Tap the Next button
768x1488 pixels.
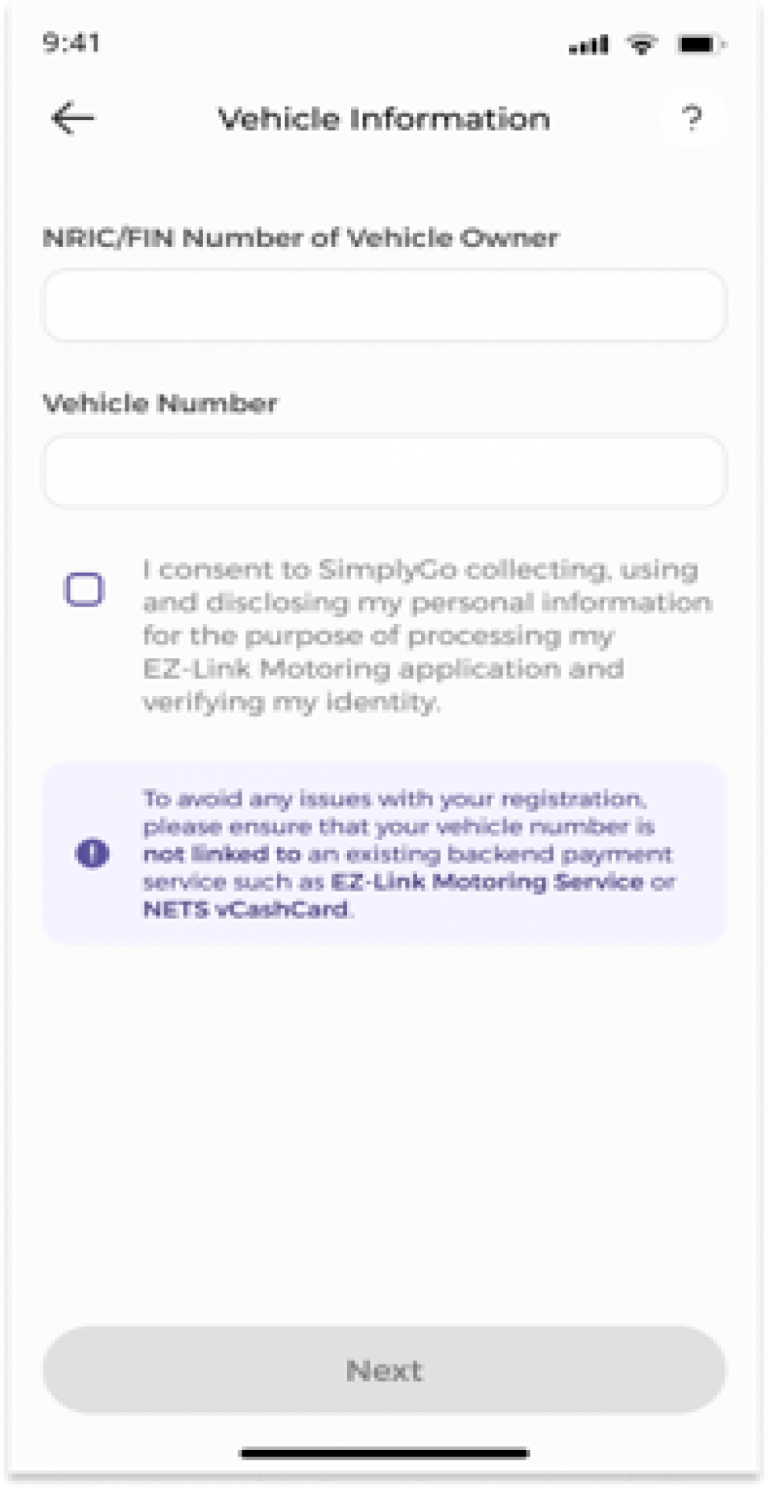coord(384,1370)
